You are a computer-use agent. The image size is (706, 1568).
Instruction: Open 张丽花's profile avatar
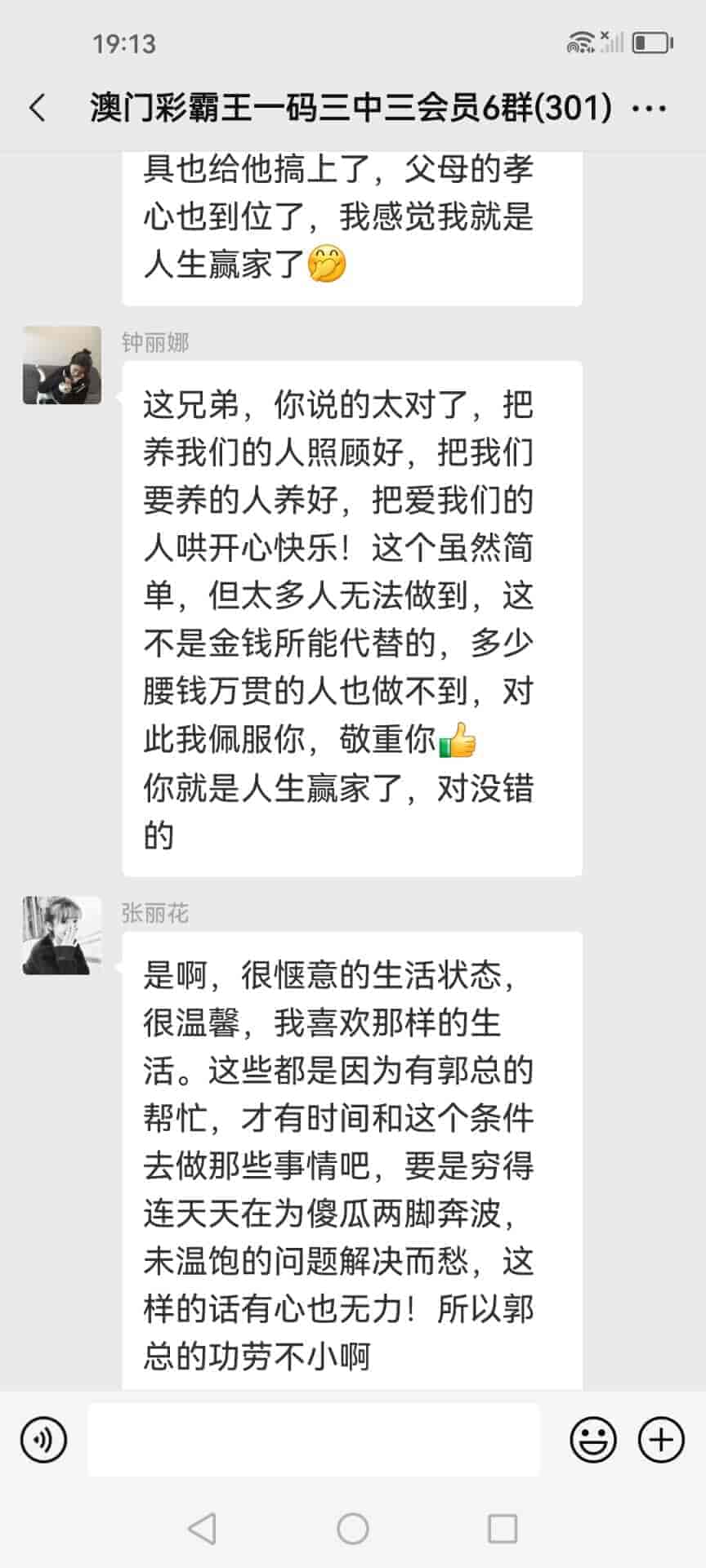62,935
